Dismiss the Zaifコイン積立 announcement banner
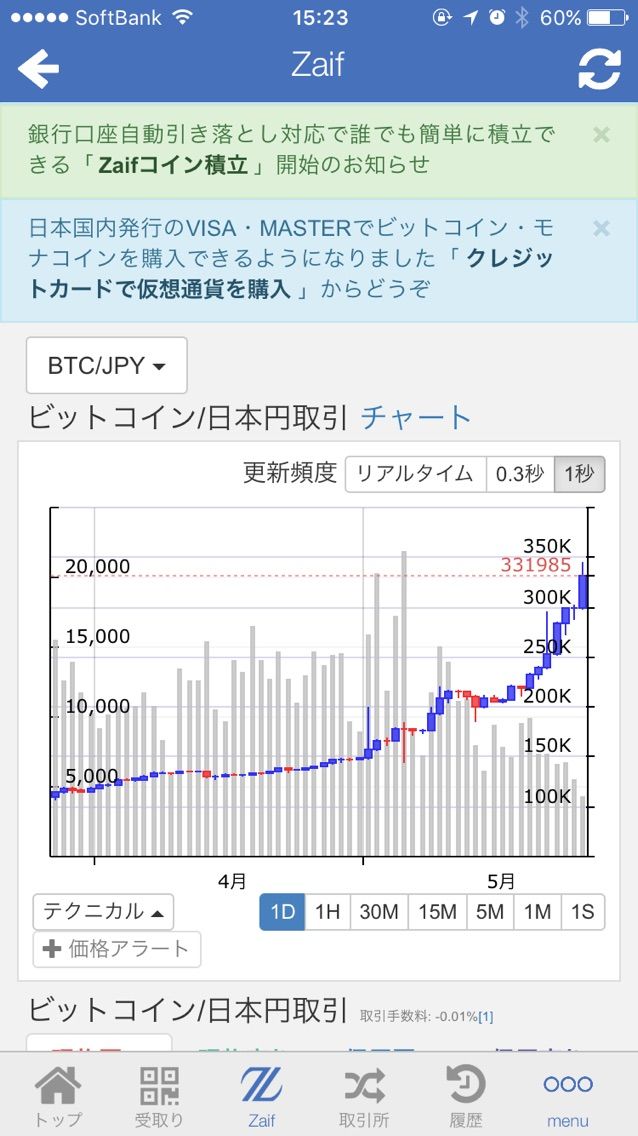Image resolution: width=638 pixels, height=1136 pixels. point(601,134)
